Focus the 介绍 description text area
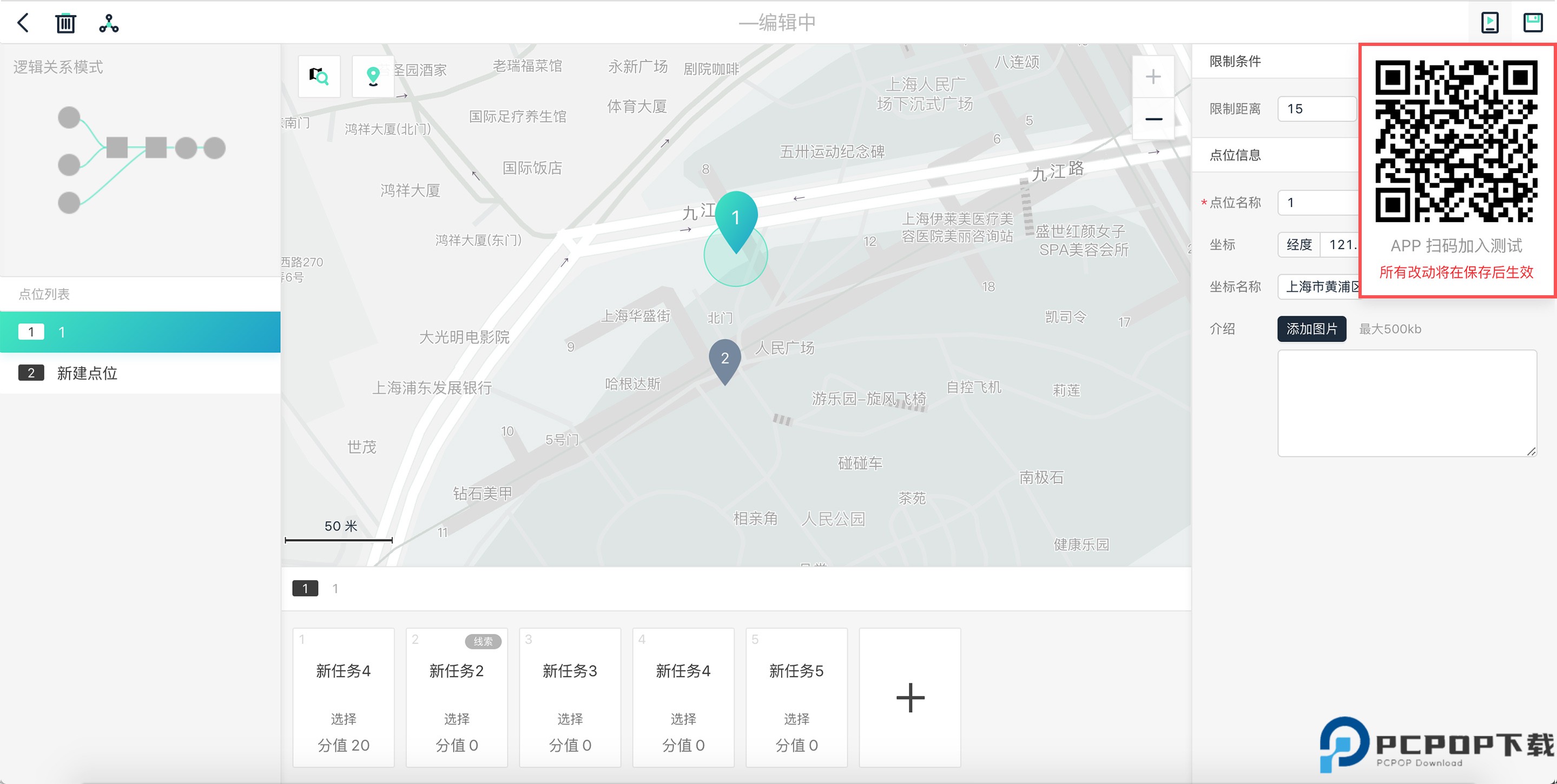 coord(1407,403)
